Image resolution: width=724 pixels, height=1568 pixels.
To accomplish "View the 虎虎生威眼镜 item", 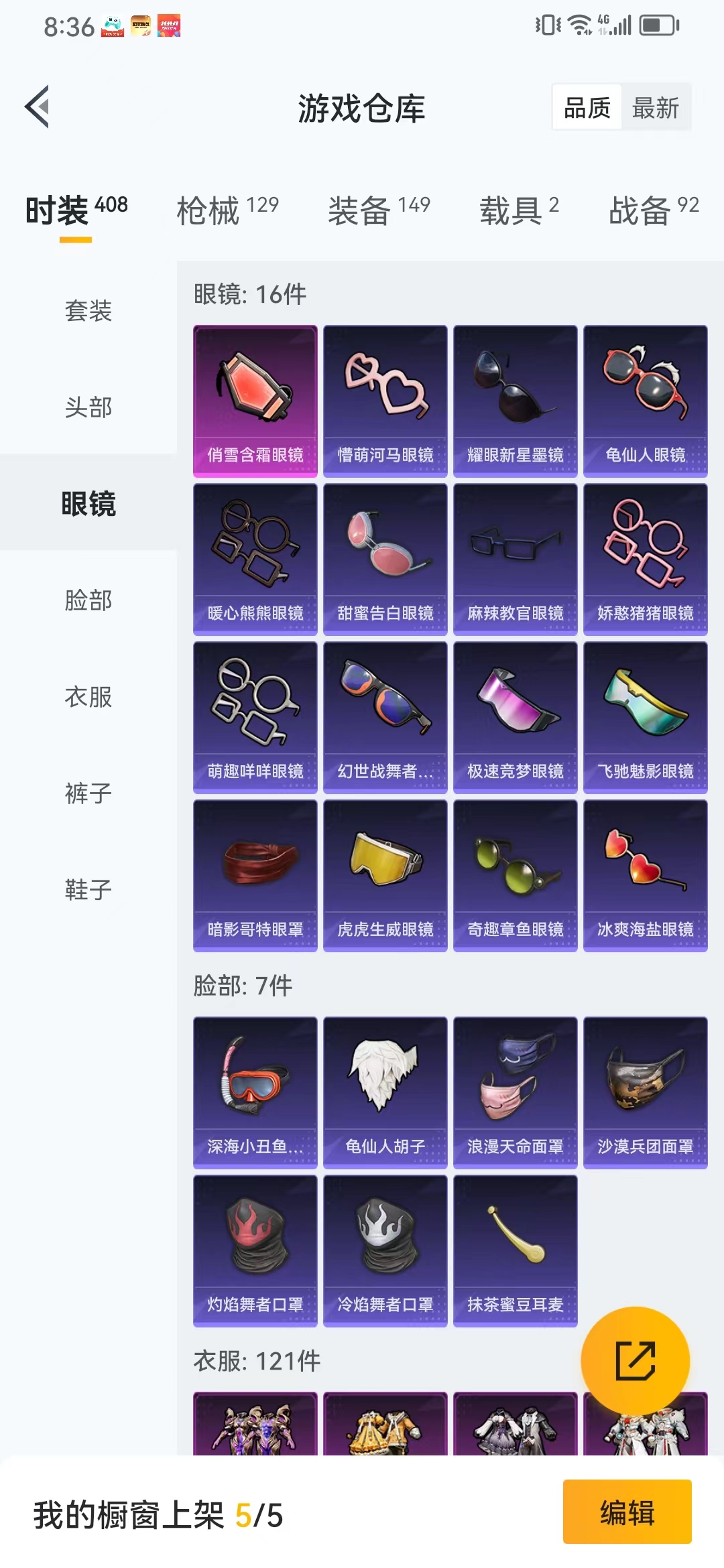I will click(x=385, y=876).
